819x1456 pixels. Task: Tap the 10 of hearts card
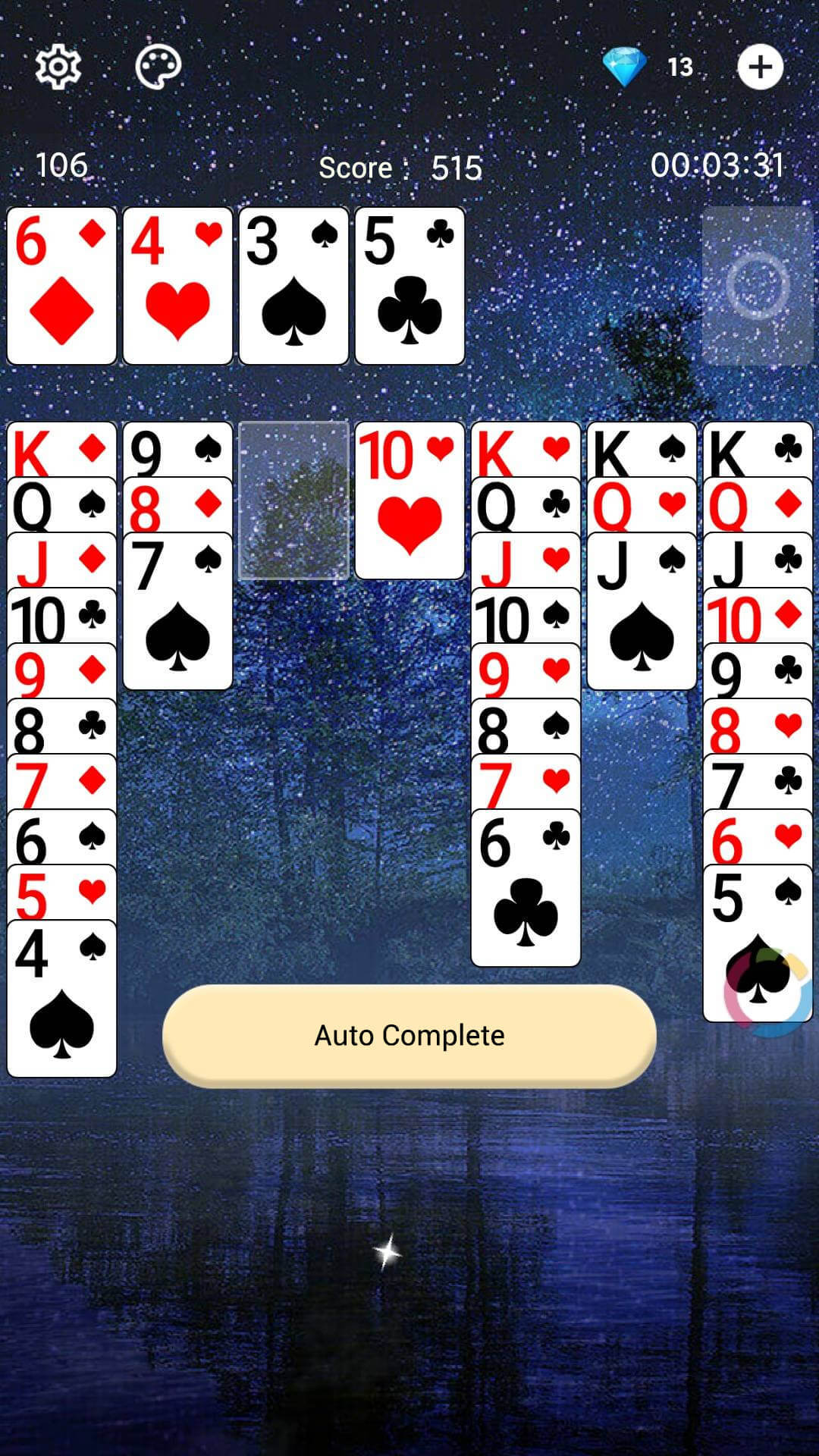[x=409, y=502]
